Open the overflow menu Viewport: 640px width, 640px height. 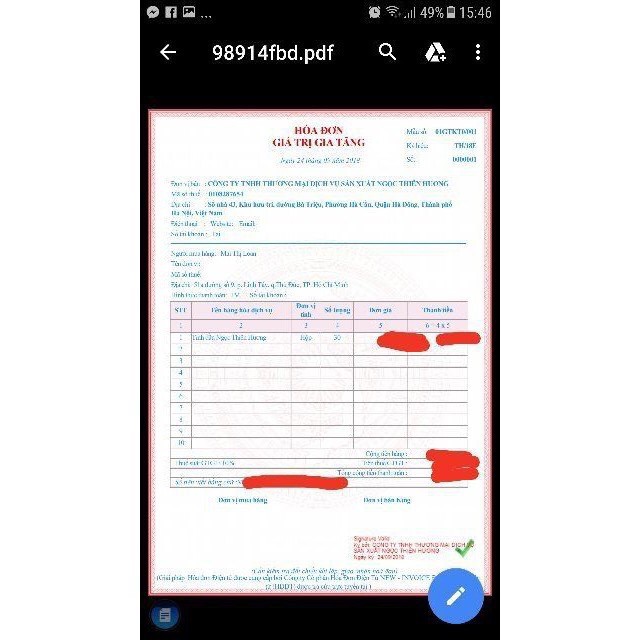tap(478, 52)
